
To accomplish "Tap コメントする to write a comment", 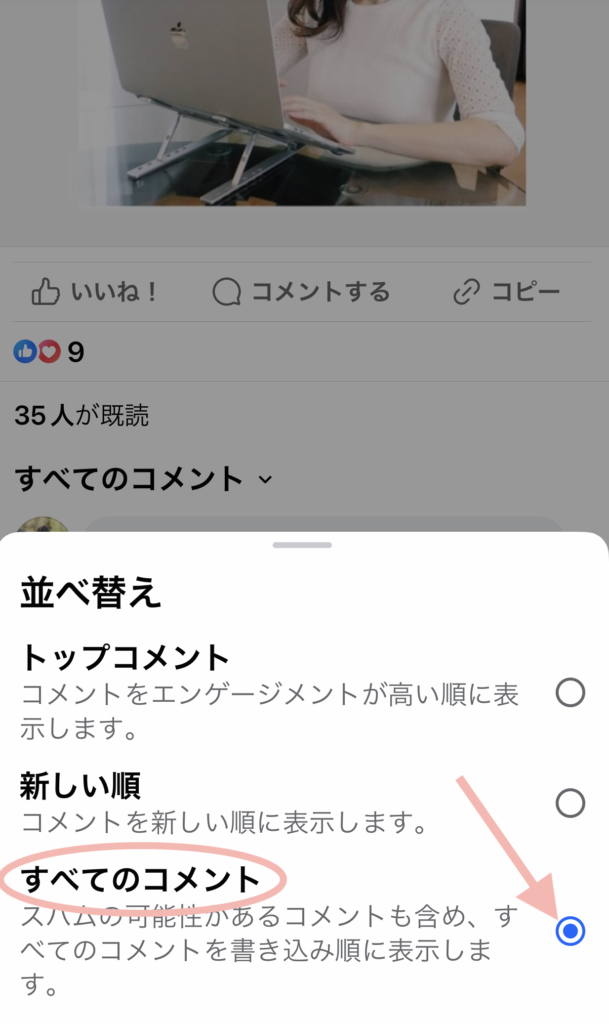I will [301, 292].
